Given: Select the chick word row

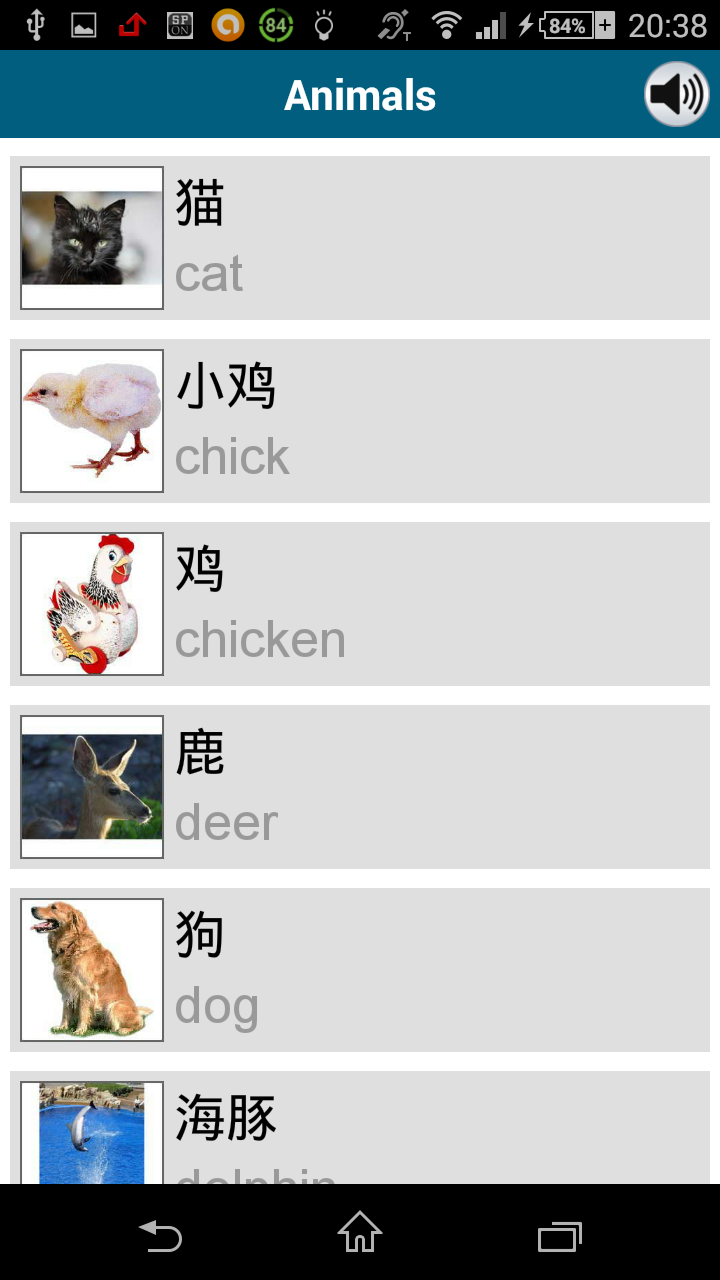Looking at the screenshot, I should 360,421.
